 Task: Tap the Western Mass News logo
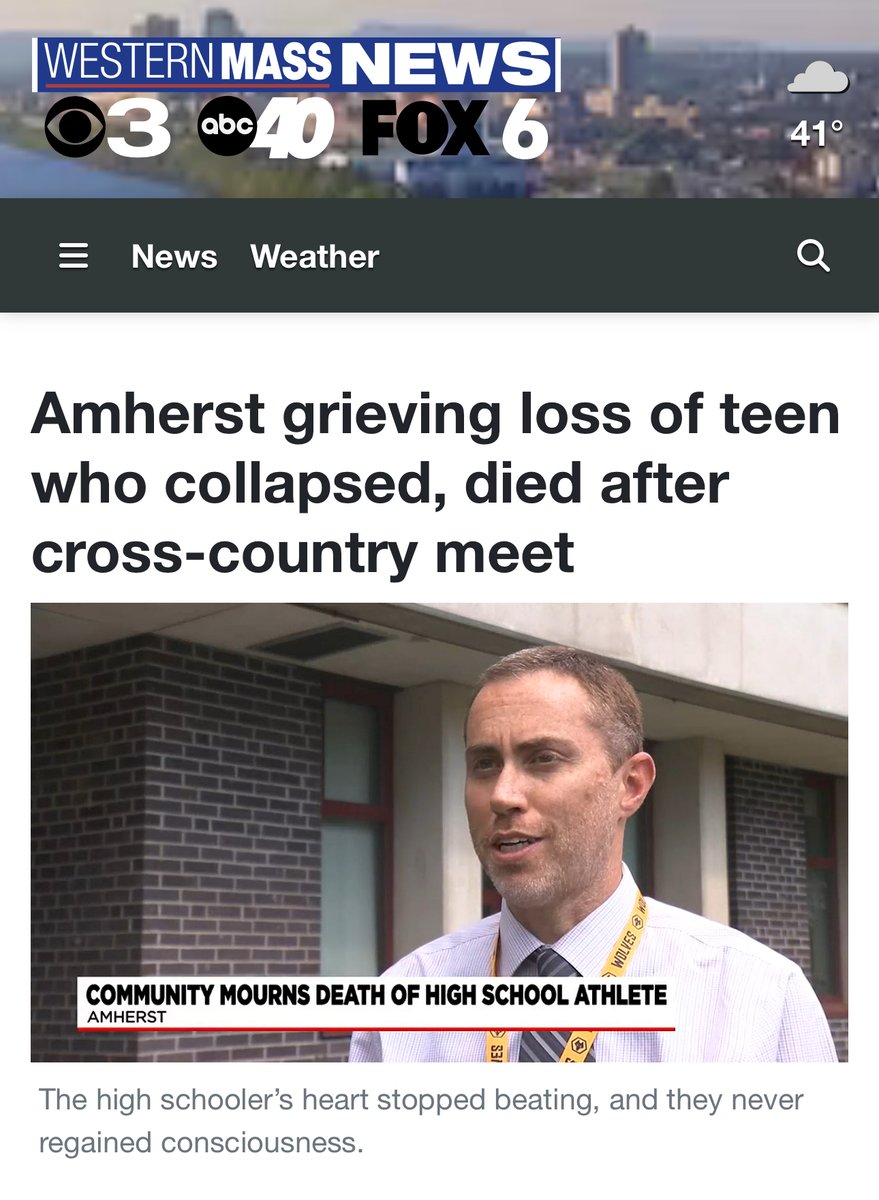point(296,100)
